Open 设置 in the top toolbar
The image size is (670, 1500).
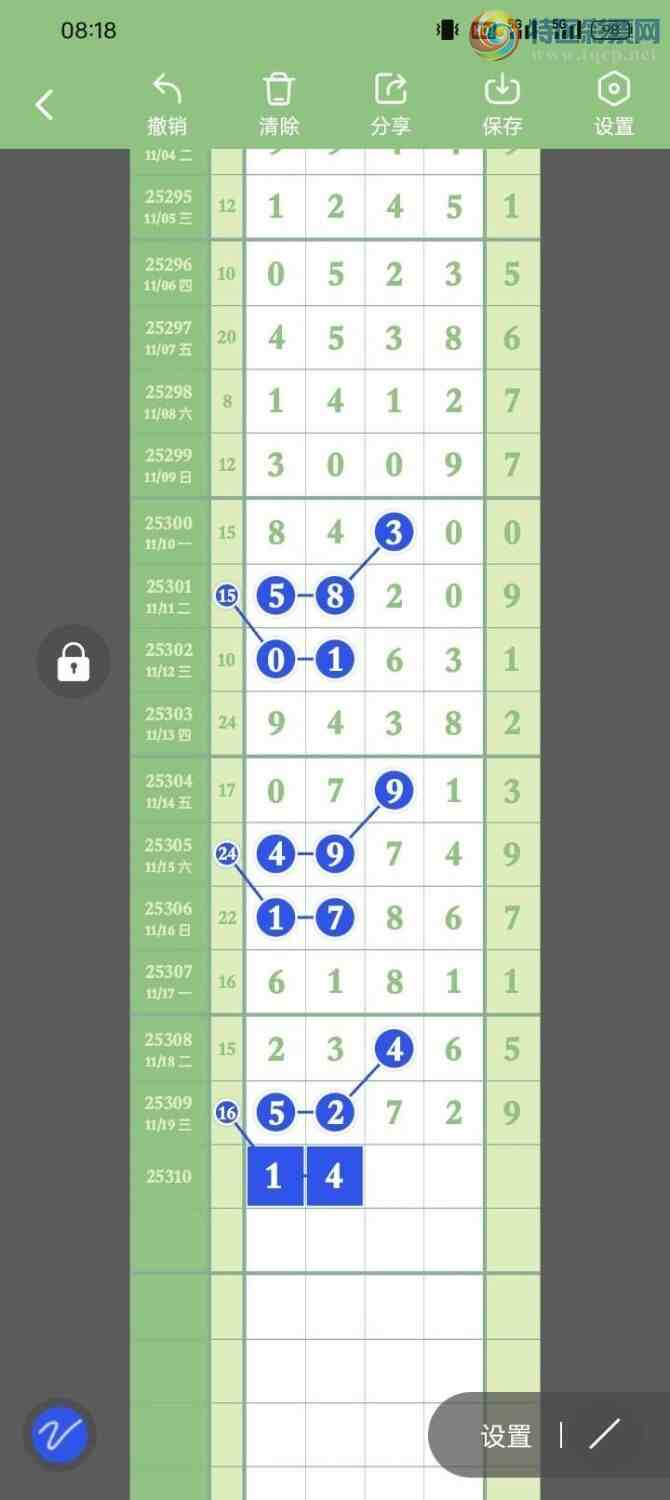(613, 104)
